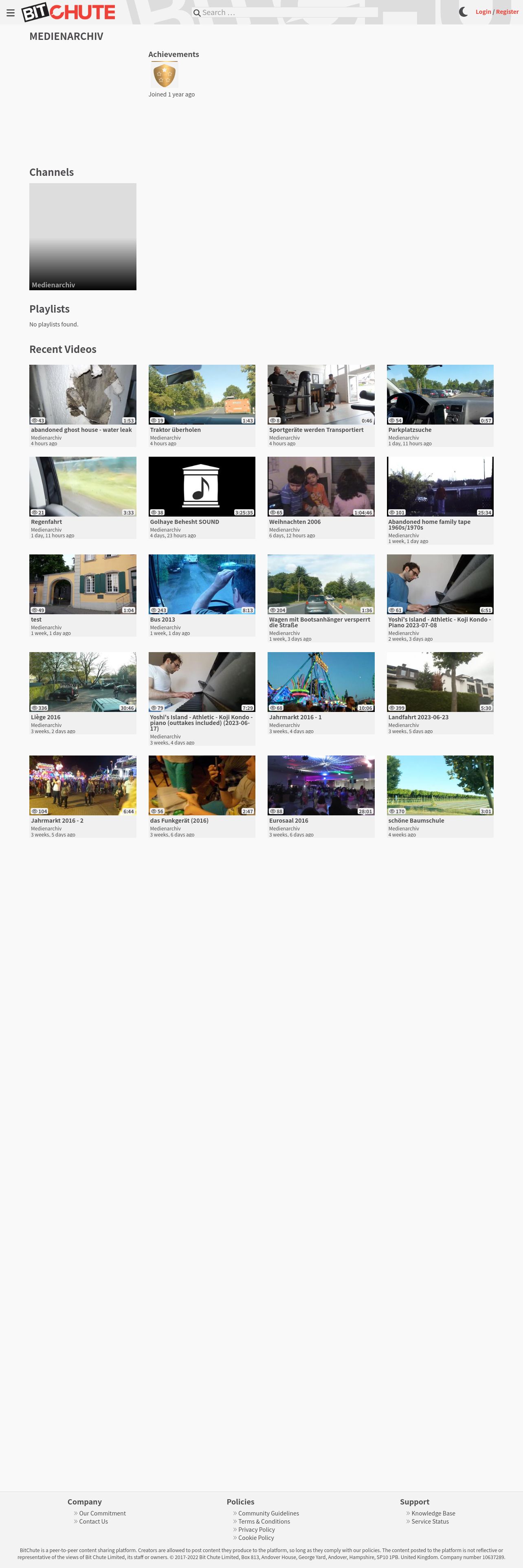Viewport: 523px width, 1568px height.
Task: Open the Medienarchiv channel card
Action: coord(83,236)
